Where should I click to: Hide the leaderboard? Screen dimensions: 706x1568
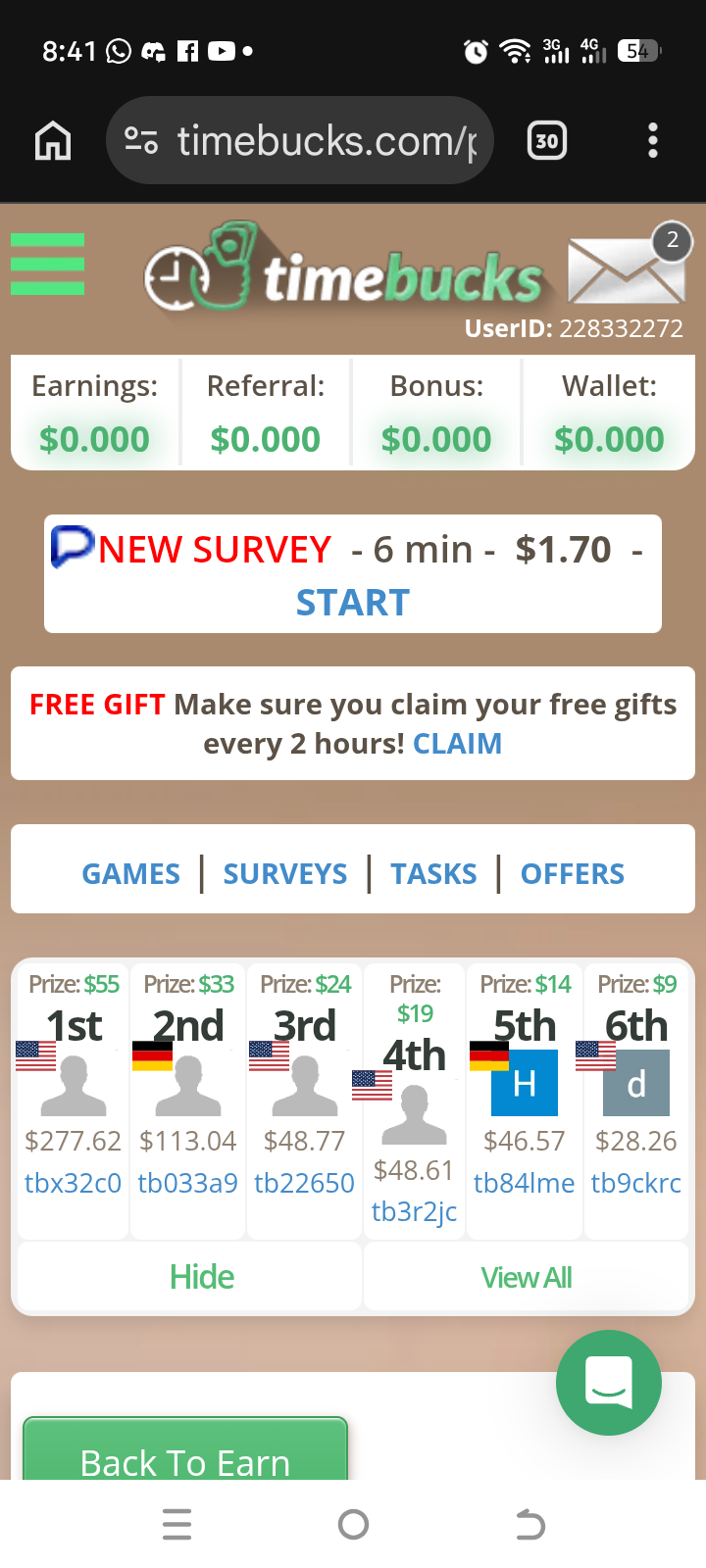[x=201, y=1277]
